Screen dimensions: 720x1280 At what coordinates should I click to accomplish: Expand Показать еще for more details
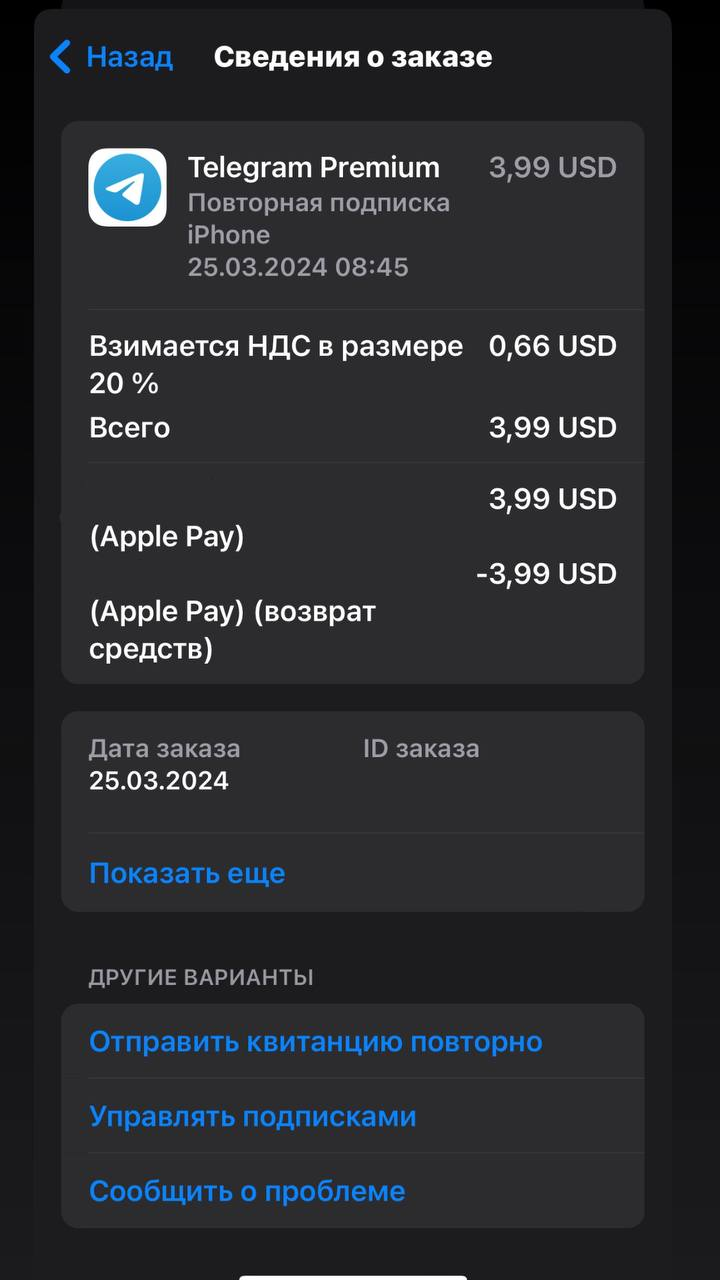[187, 873]
